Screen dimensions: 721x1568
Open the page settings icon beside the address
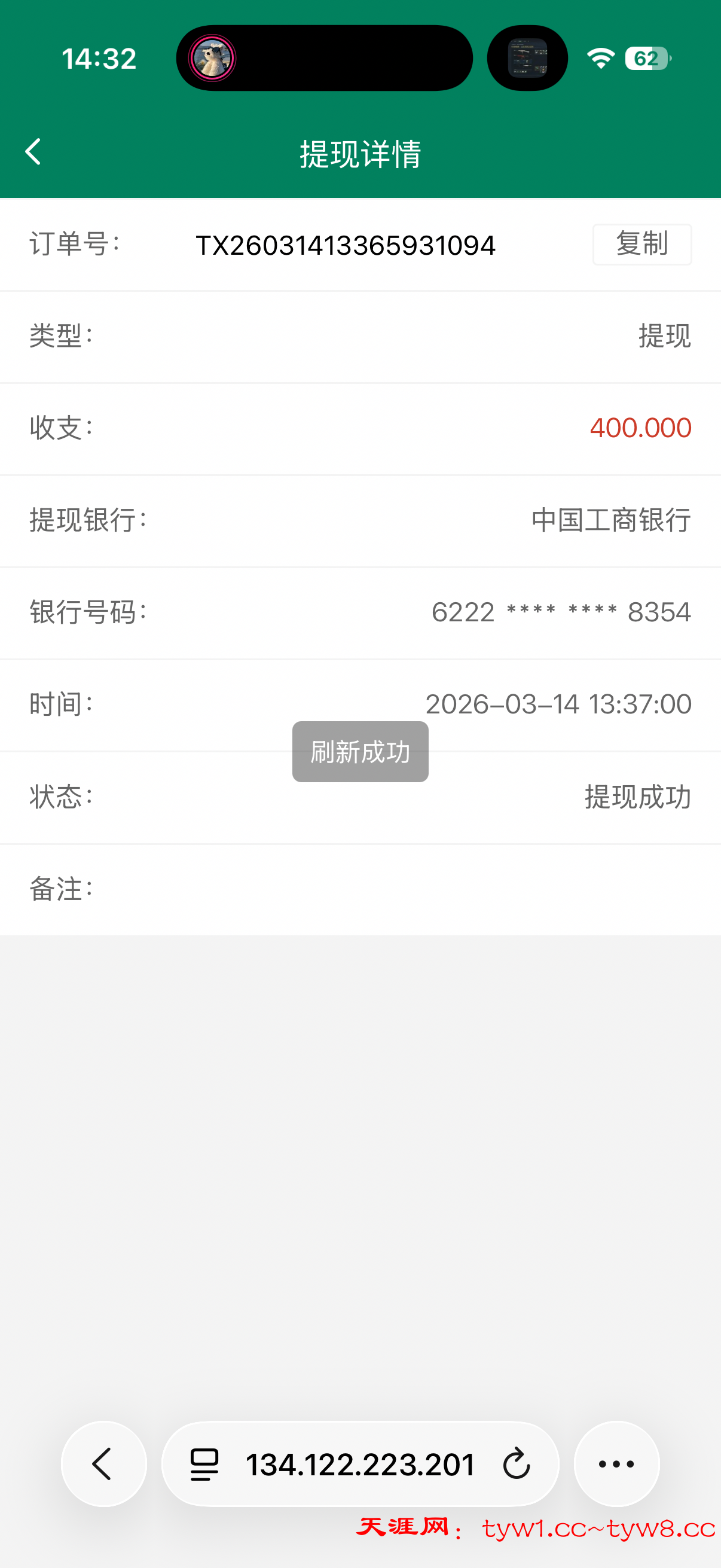pyautogui.click(x=204, y=1463)
